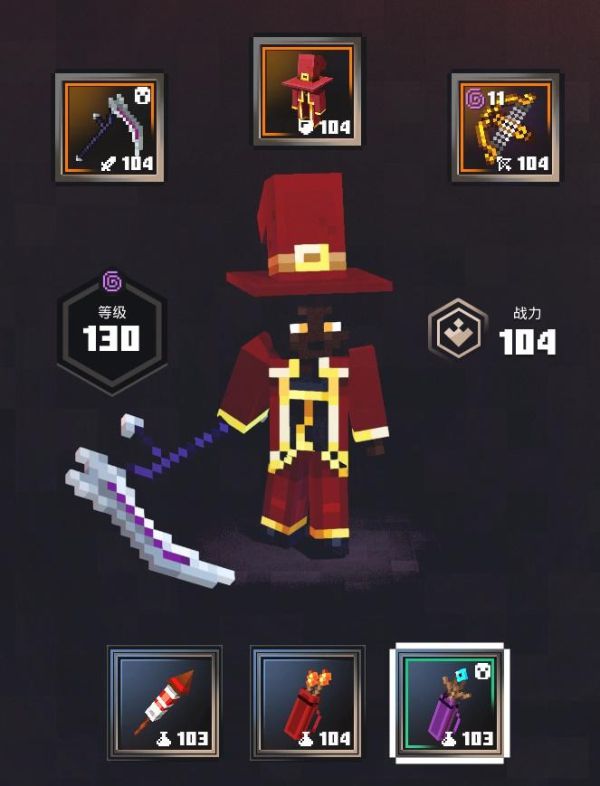Select the scythe melee weapon slot
Screen dimensions: 600x786
click(x=110, y=127)
